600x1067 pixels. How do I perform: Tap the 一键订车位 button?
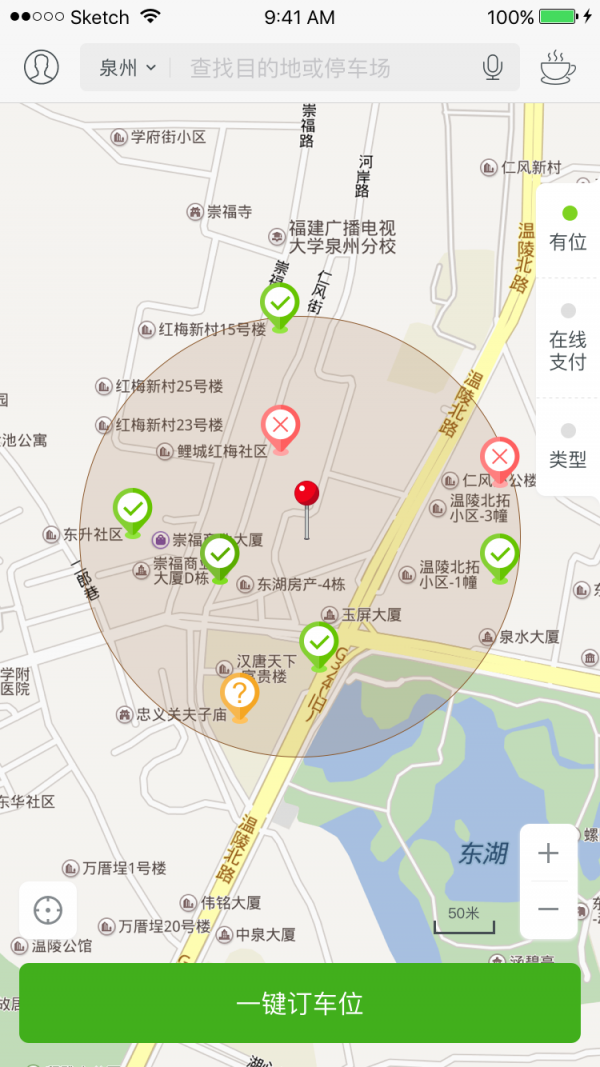pos(300,1003)
